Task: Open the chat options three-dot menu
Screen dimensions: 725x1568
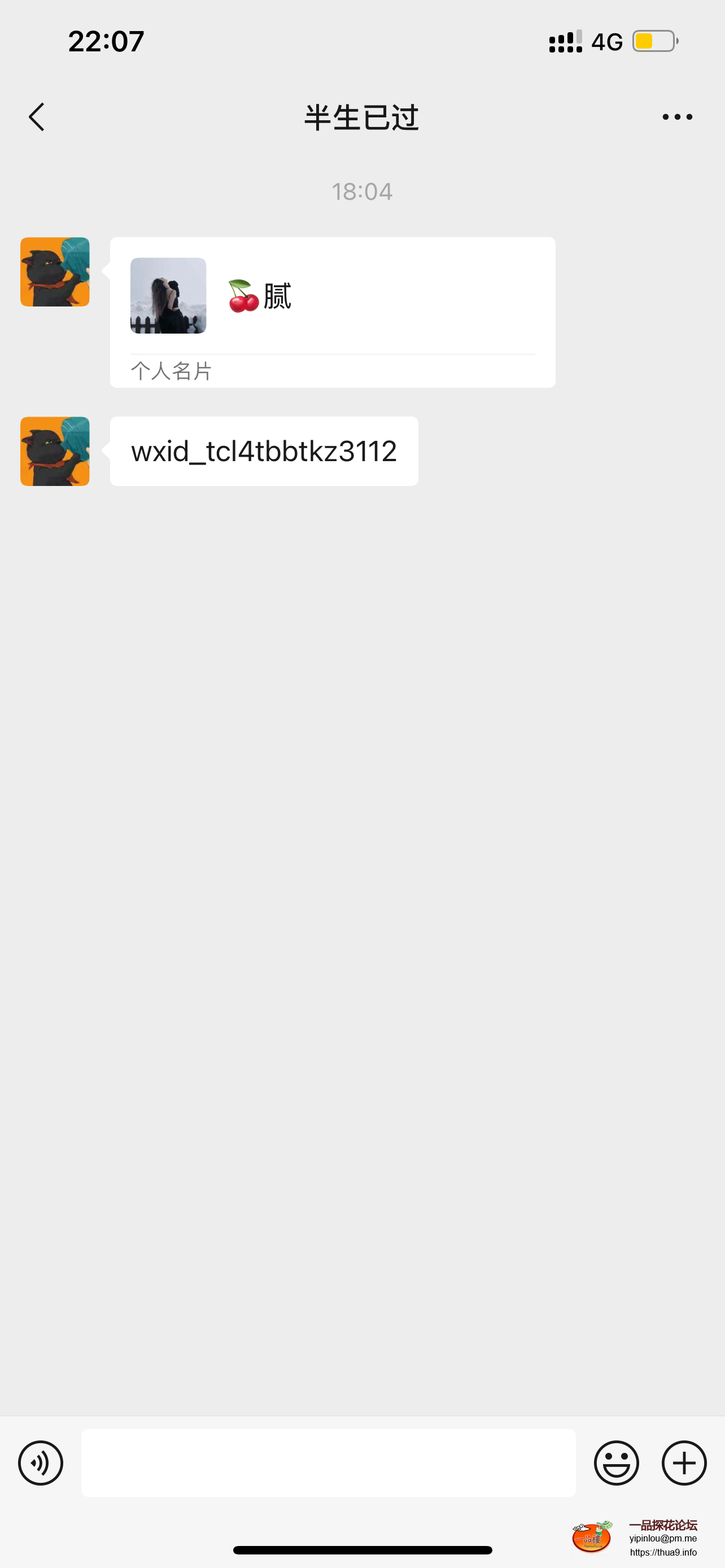Action: click(x=677, y=117)
